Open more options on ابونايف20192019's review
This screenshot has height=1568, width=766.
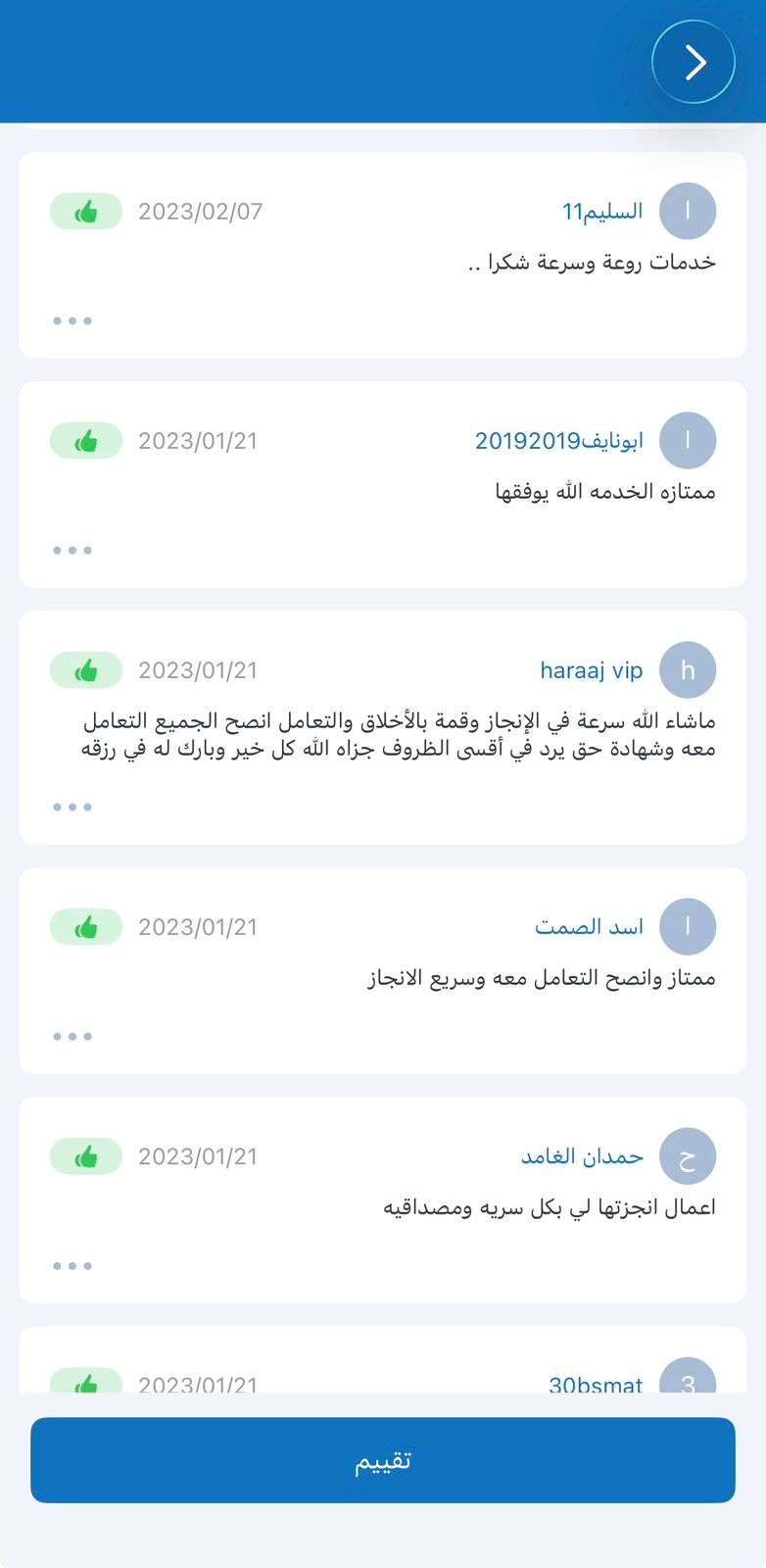tap(72, 550)
